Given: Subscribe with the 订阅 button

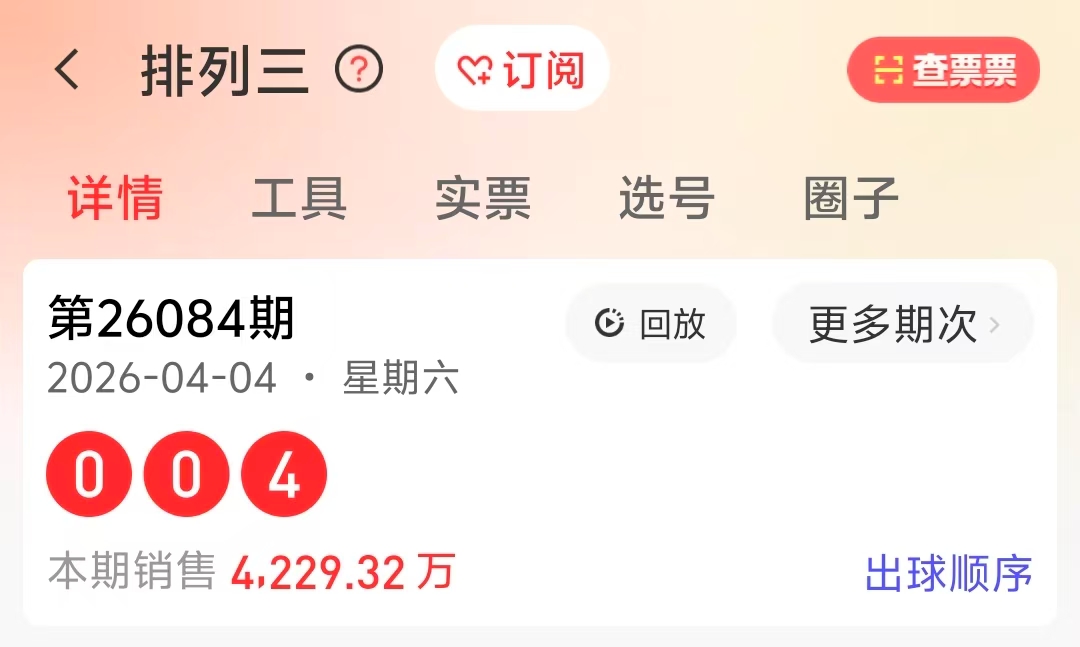Looking at the screenshot, I should pyautogui.click(x=522, y=70).
